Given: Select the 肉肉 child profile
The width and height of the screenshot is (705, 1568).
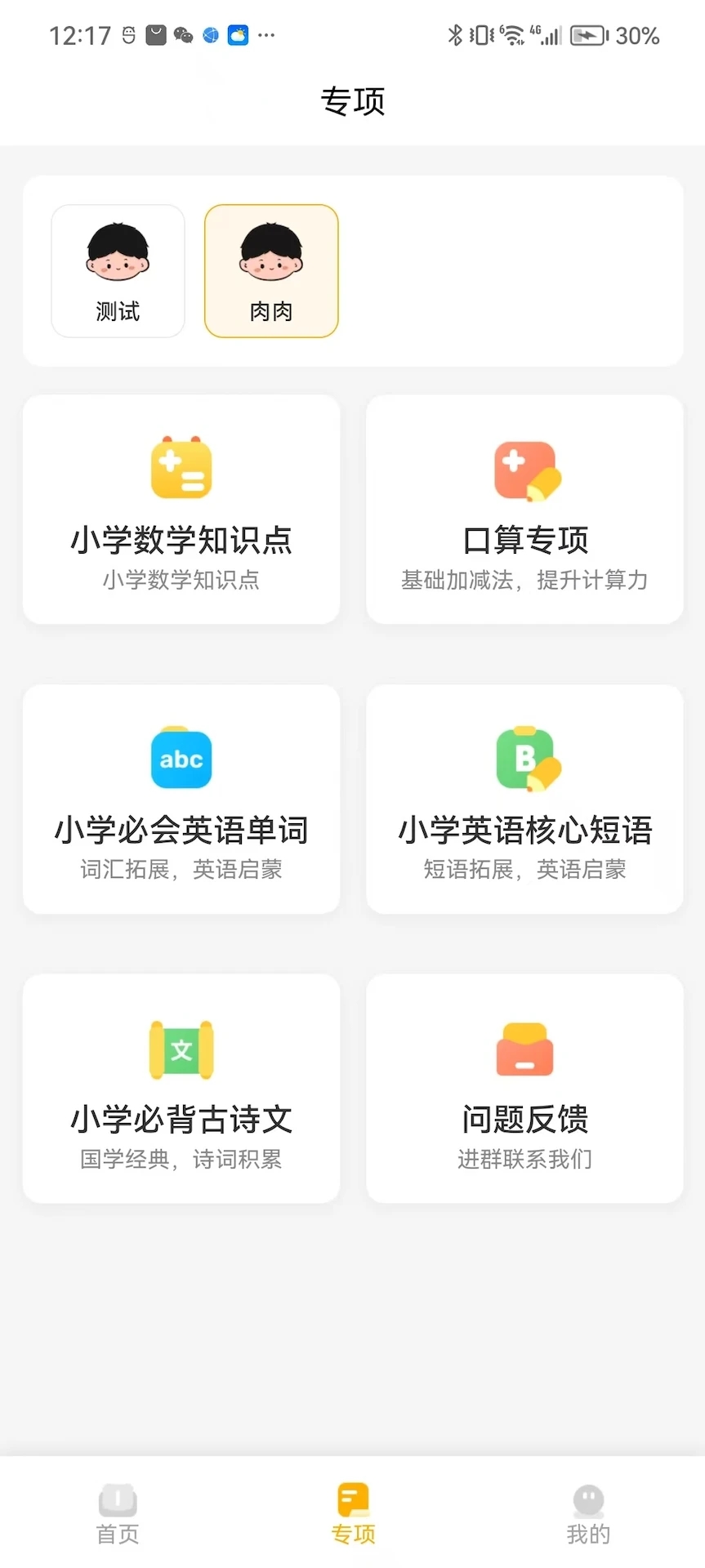Looking at the screenshot, I should point(271,271).
